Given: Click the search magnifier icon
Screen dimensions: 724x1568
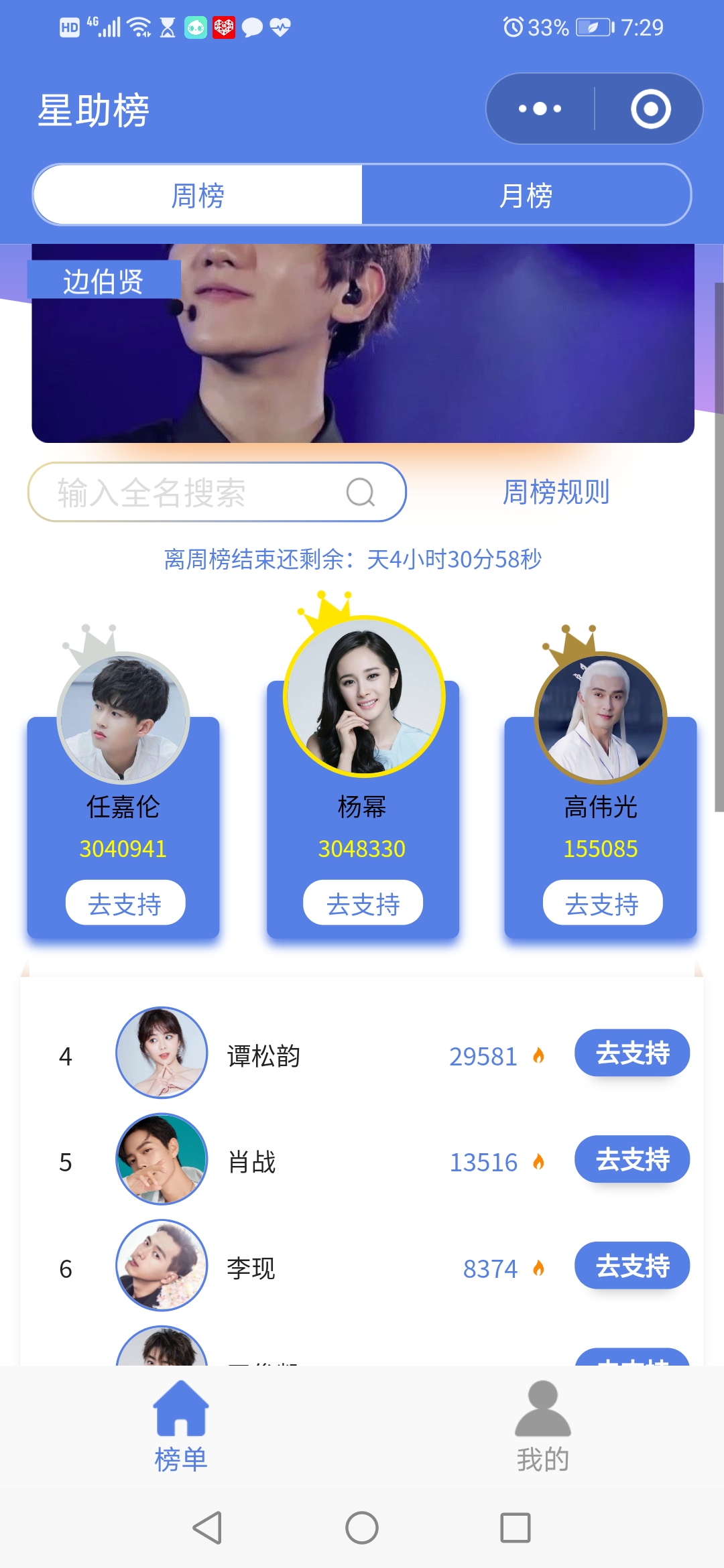Looking at the screenshot, I should [361, 493].
